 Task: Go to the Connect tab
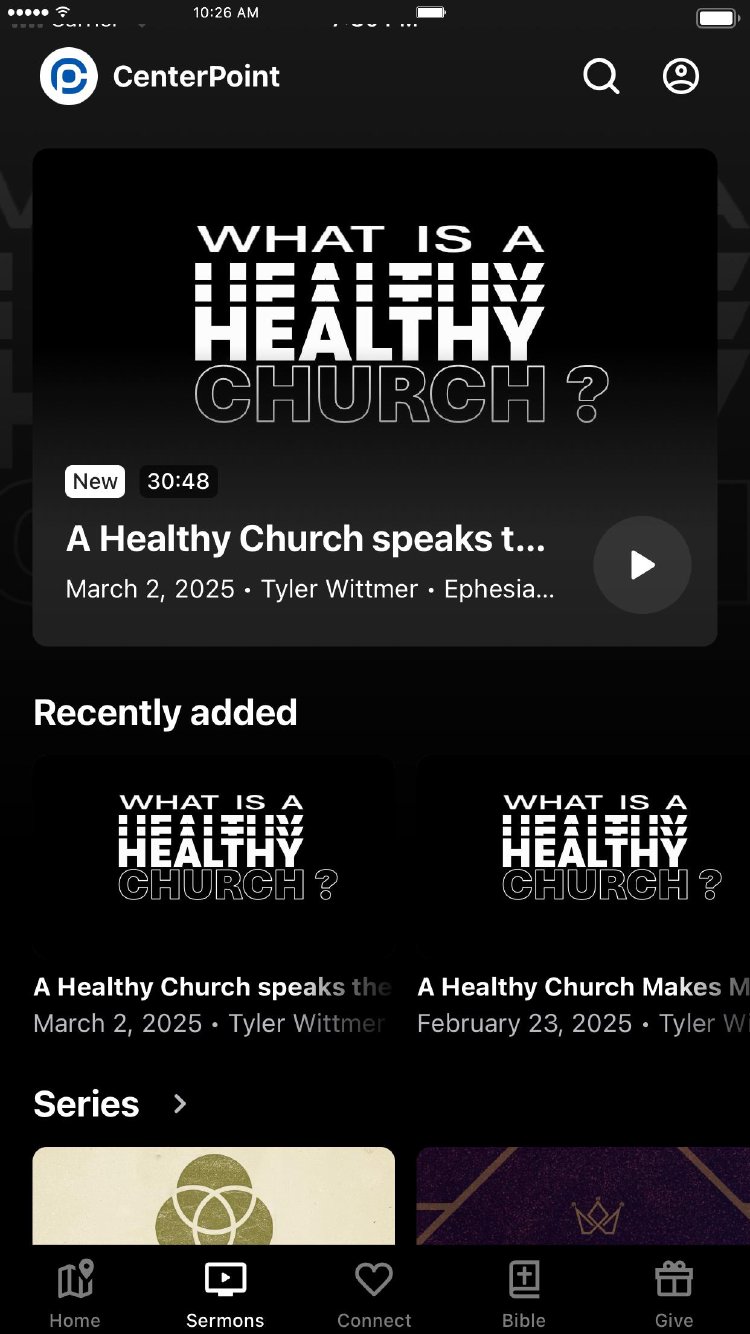pos(374,1294)
